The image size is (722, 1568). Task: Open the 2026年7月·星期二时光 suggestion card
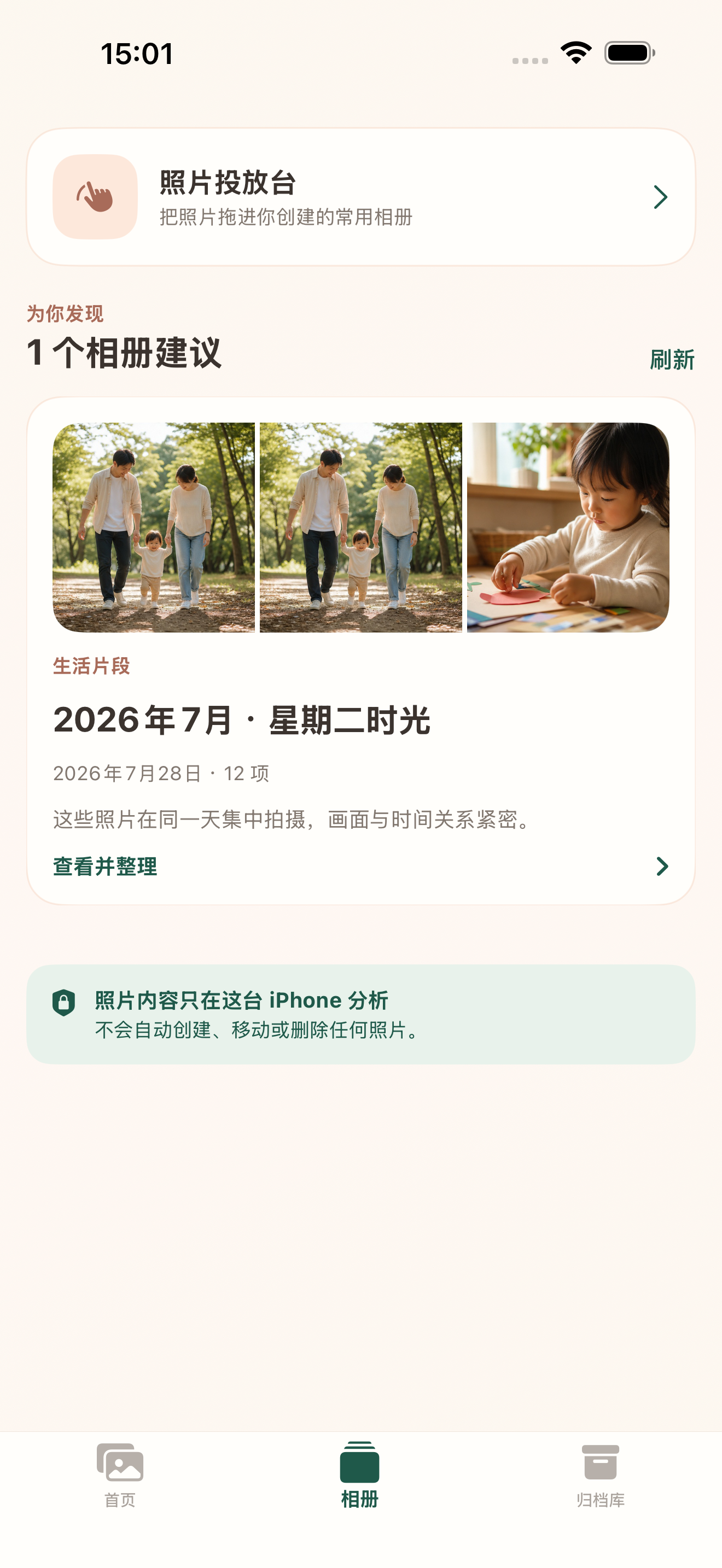click(x=361, y=651)
